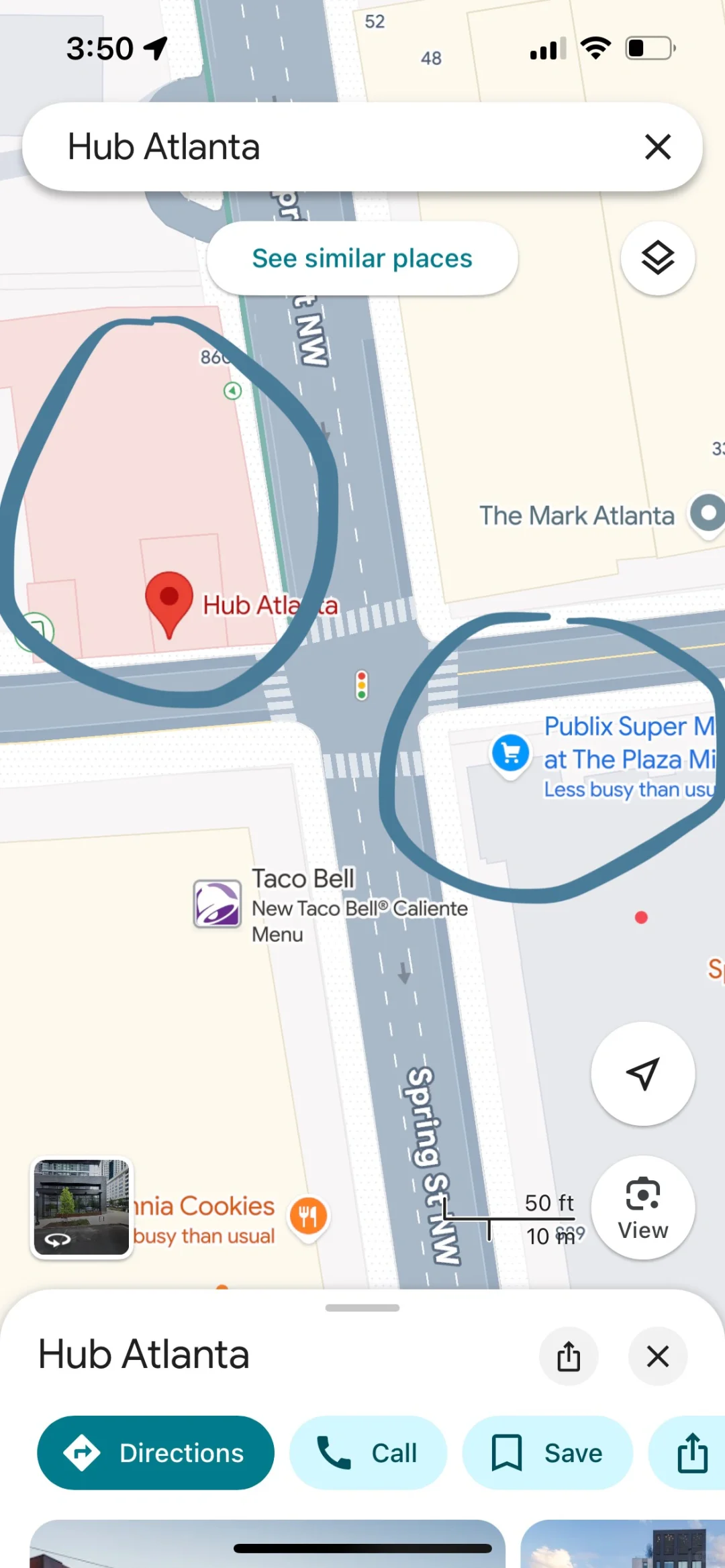Clear the Hub Atlanta search
The image size is (725, 1568).
(x=657, y=146)
